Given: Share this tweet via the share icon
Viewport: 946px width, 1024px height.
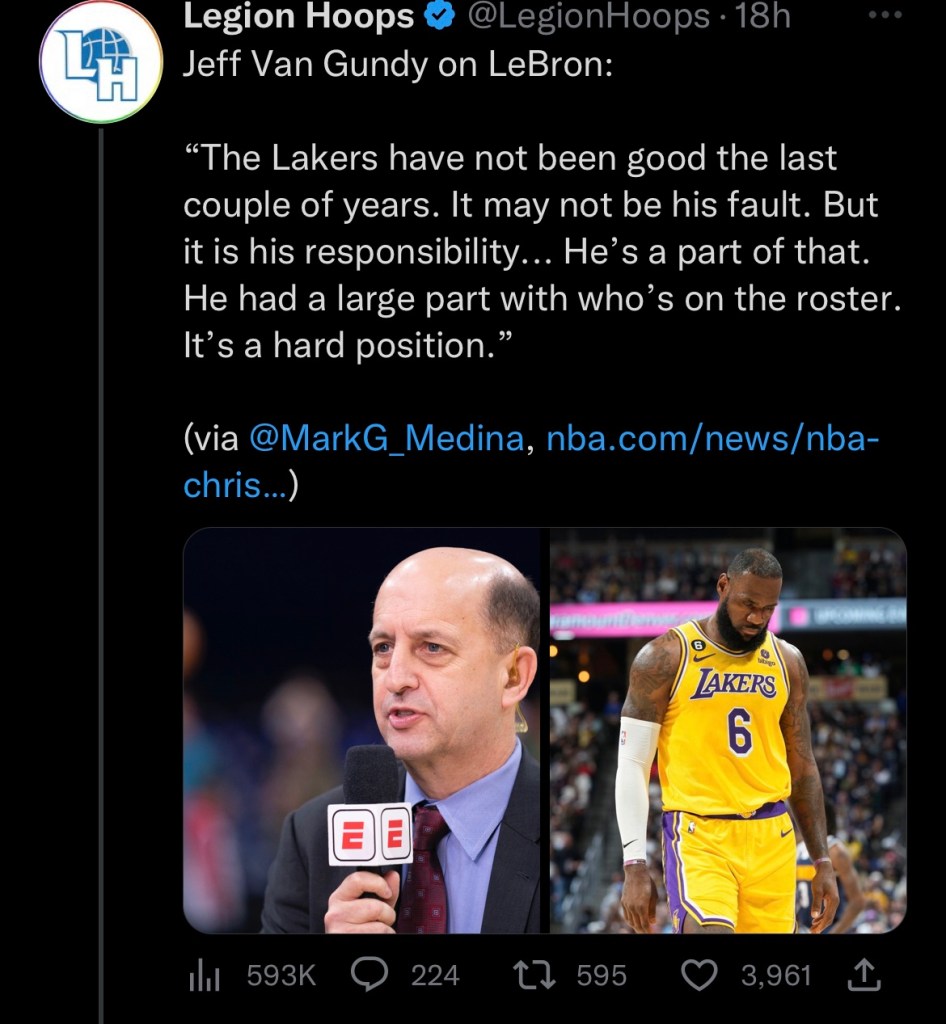Looking at the screenshot, I should (x=858, y=975).
